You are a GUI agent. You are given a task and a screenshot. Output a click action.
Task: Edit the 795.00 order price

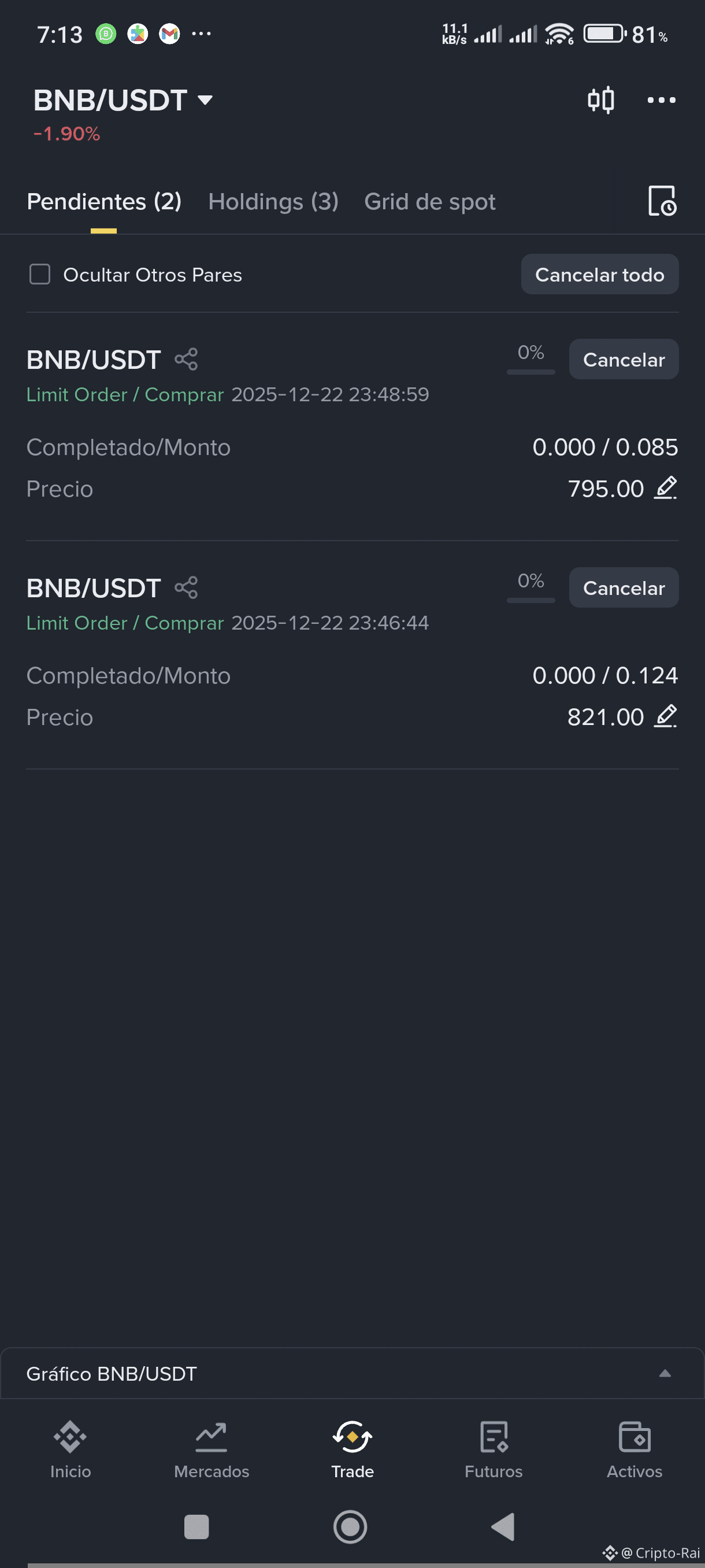point(666,488)
